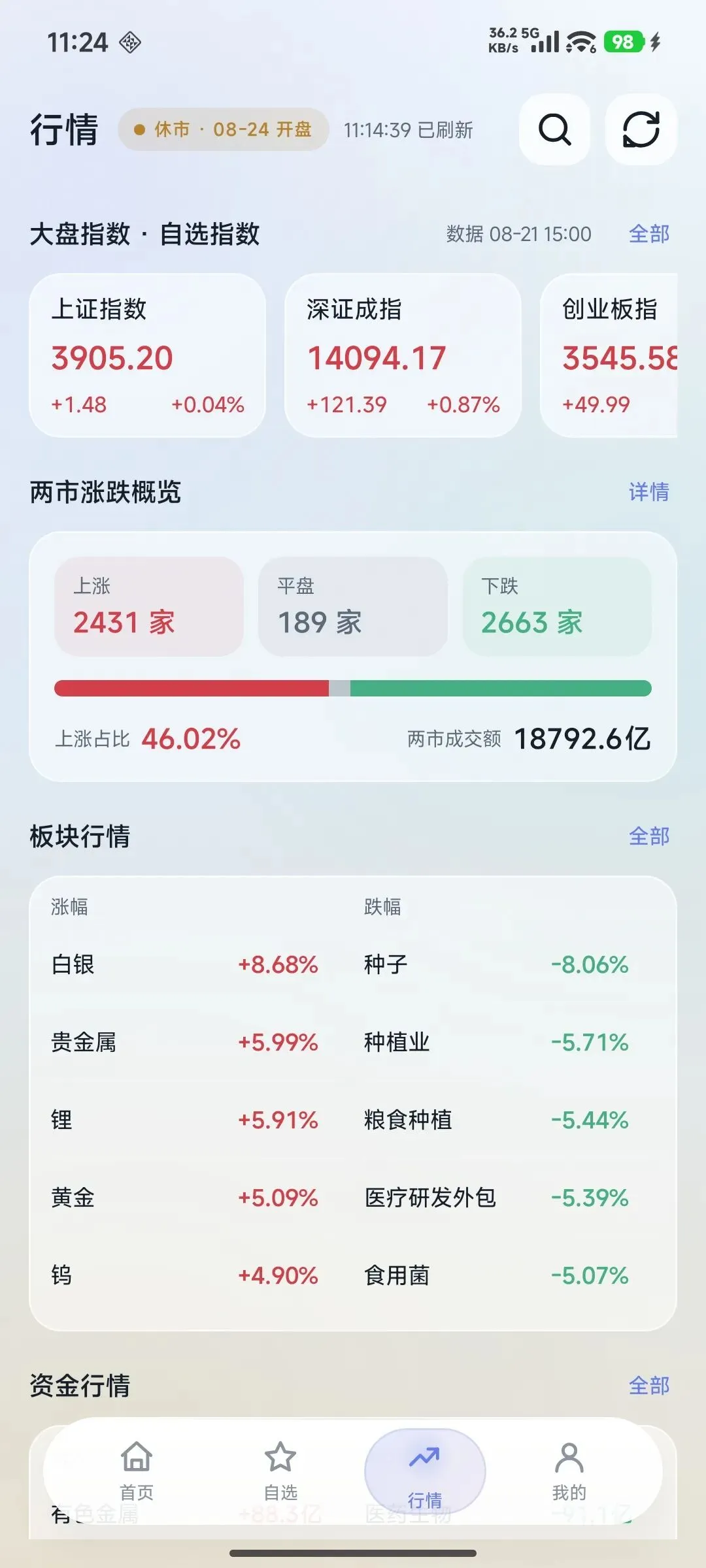Open 全部 next to 大盘指数
The width and height of the screenshot is (706, 1568).
pyautogui.click(x=649, y=234)
